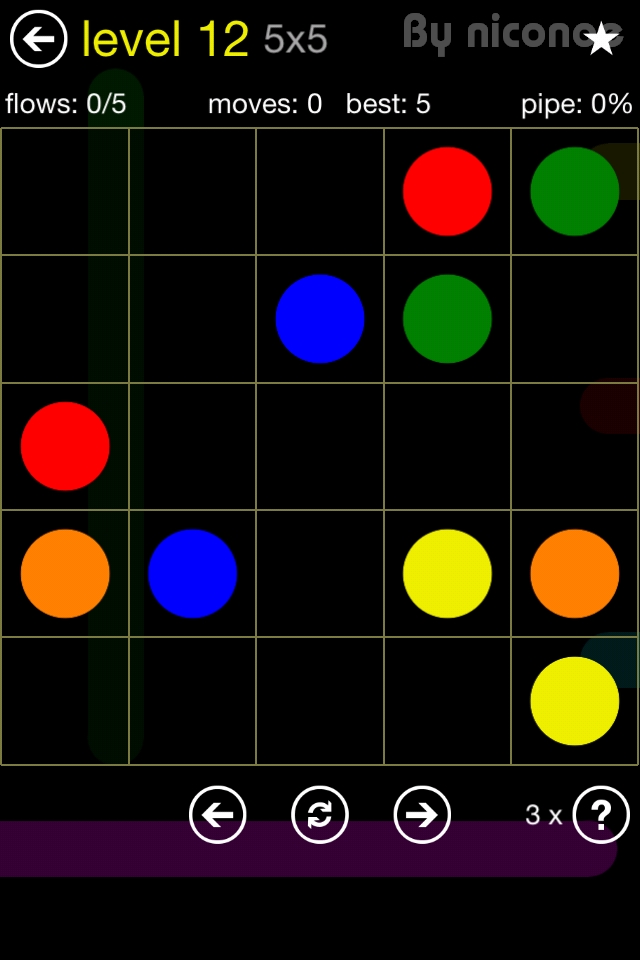The image size is (640, 960).
Task: Select the green dot in top row
Action: point(575,191)
